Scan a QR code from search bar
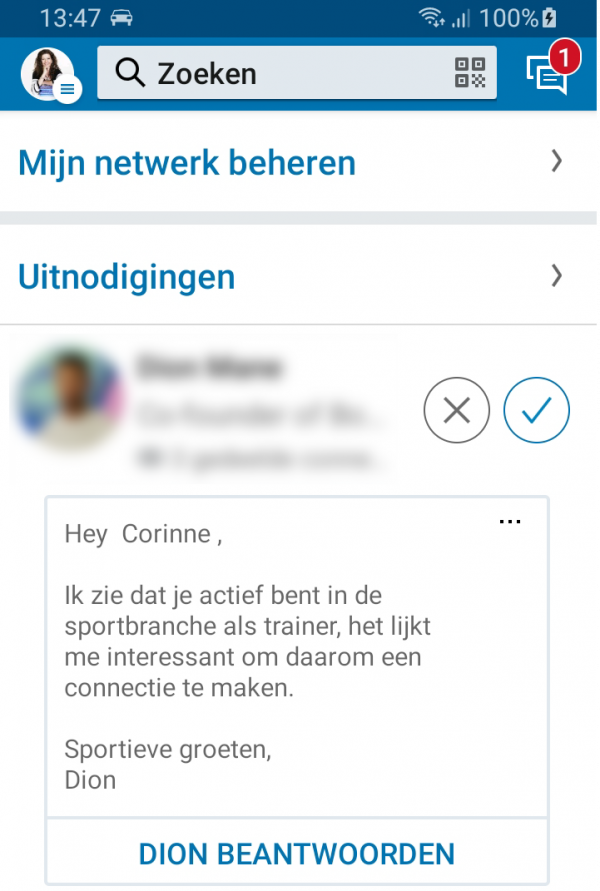The height and width of the screenshot is (891, 600). click(469, 73)
